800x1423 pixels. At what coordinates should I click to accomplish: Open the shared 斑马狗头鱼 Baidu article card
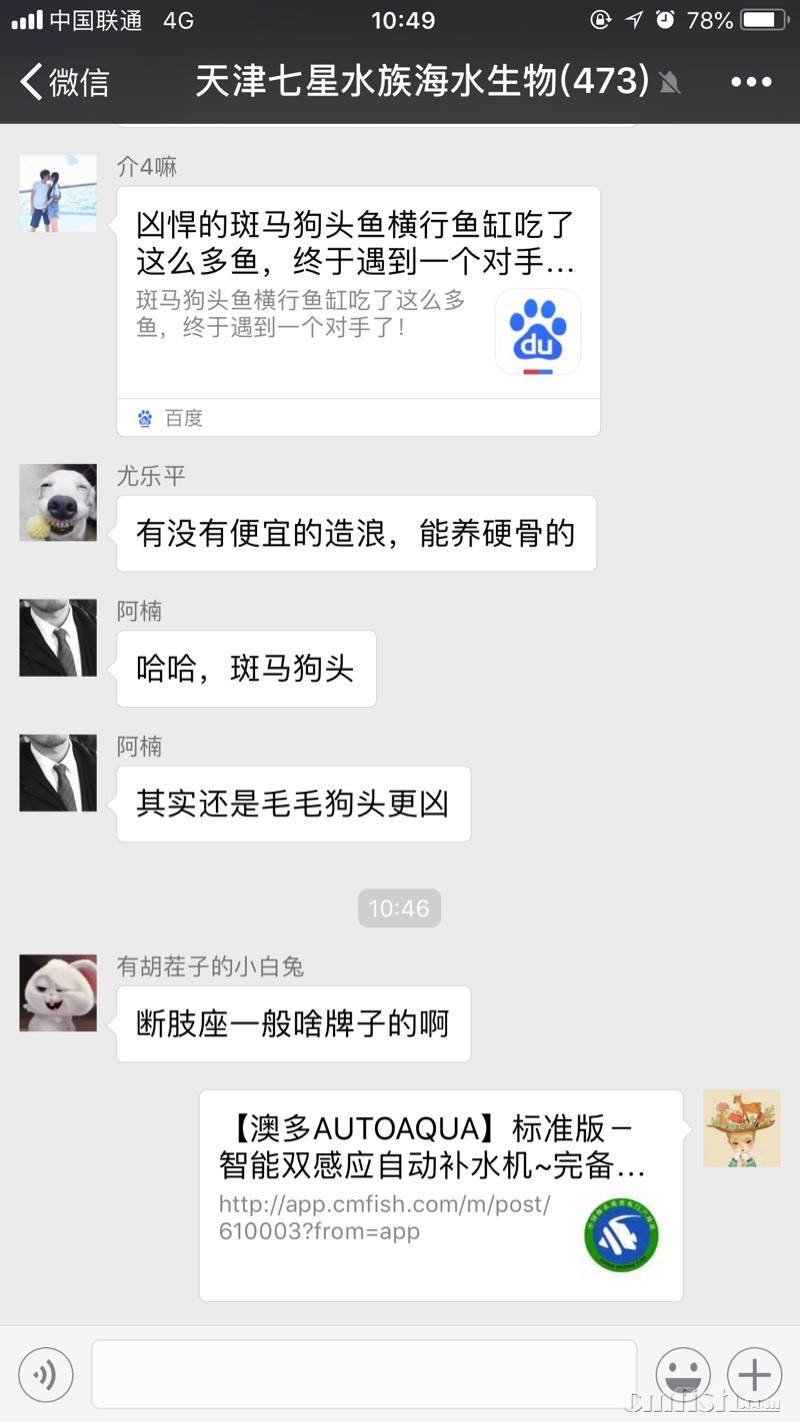[x=358, y=310]
